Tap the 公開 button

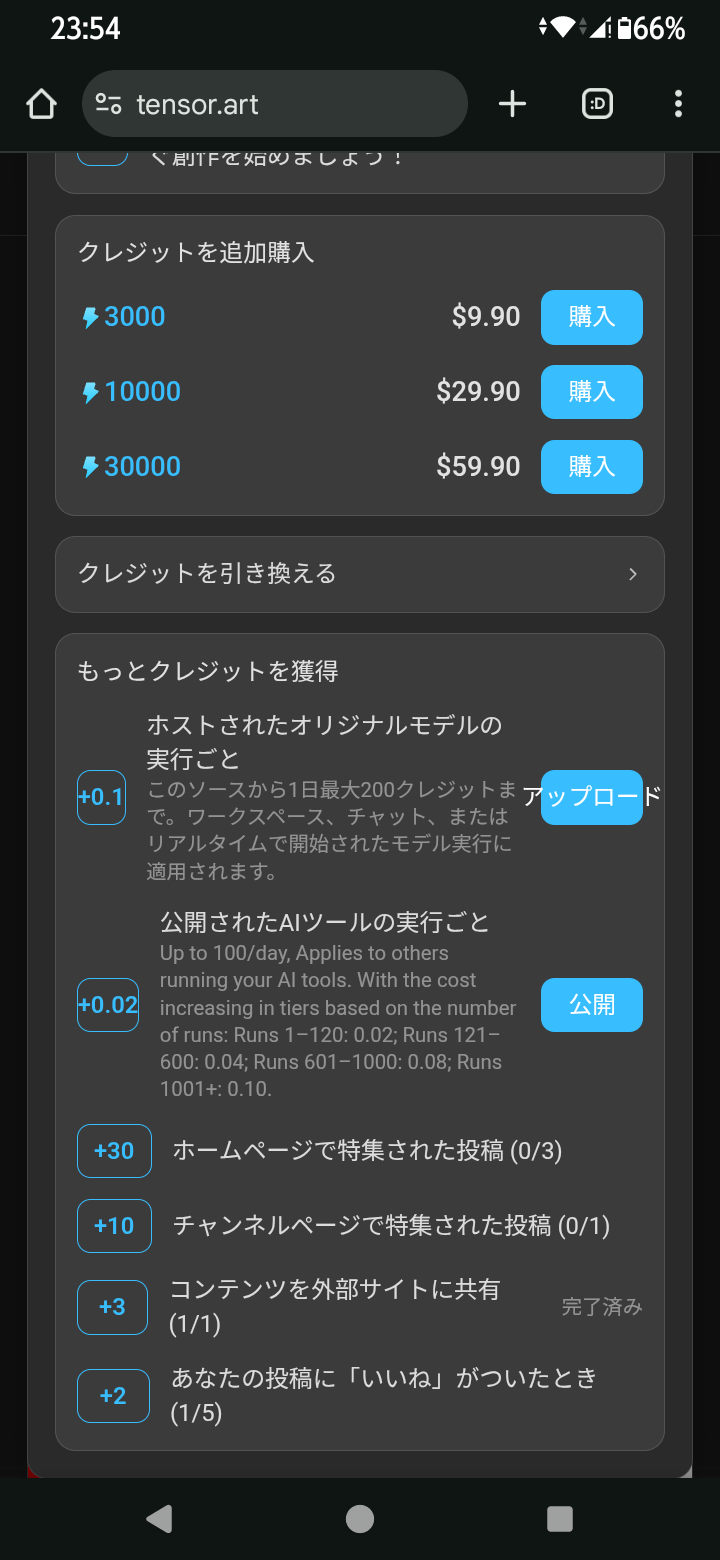[591, 1005]
